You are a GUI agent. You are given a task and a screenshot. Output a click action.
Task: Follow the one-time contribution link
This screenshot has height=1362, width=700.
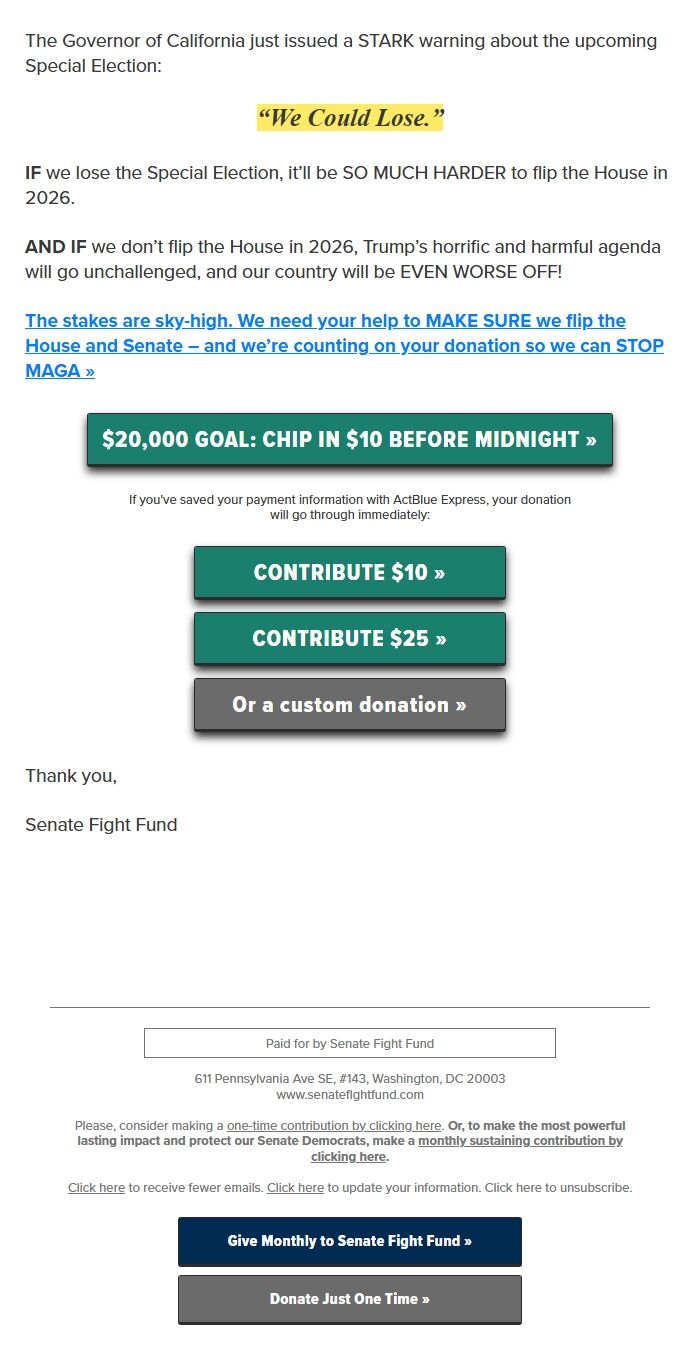point(334,1126)
